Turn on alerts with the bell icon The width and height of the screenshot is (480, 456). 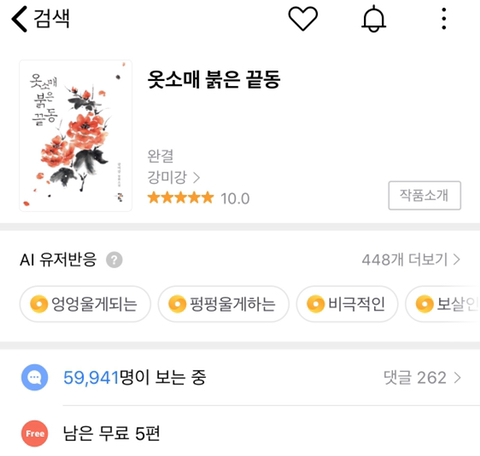click(x=374, y=19)
